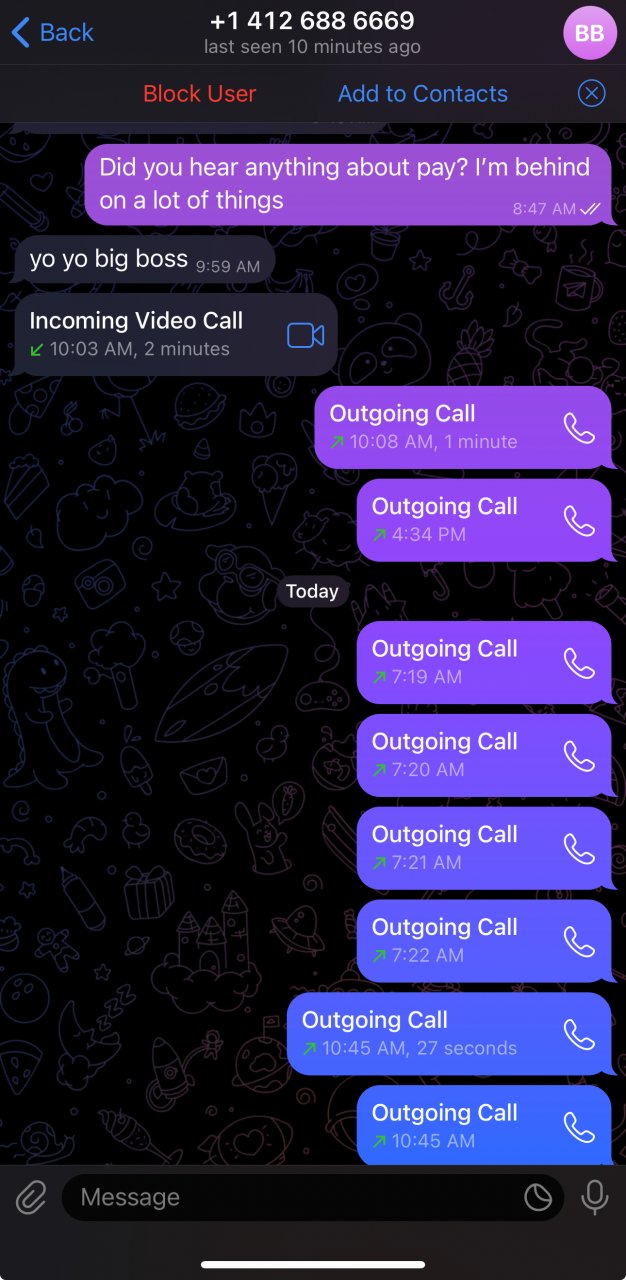The width and height of the screenshot is (626, 1280).
Task: Open the BB profile avatar
Action: pyautogui.click(x=589, y=33)
